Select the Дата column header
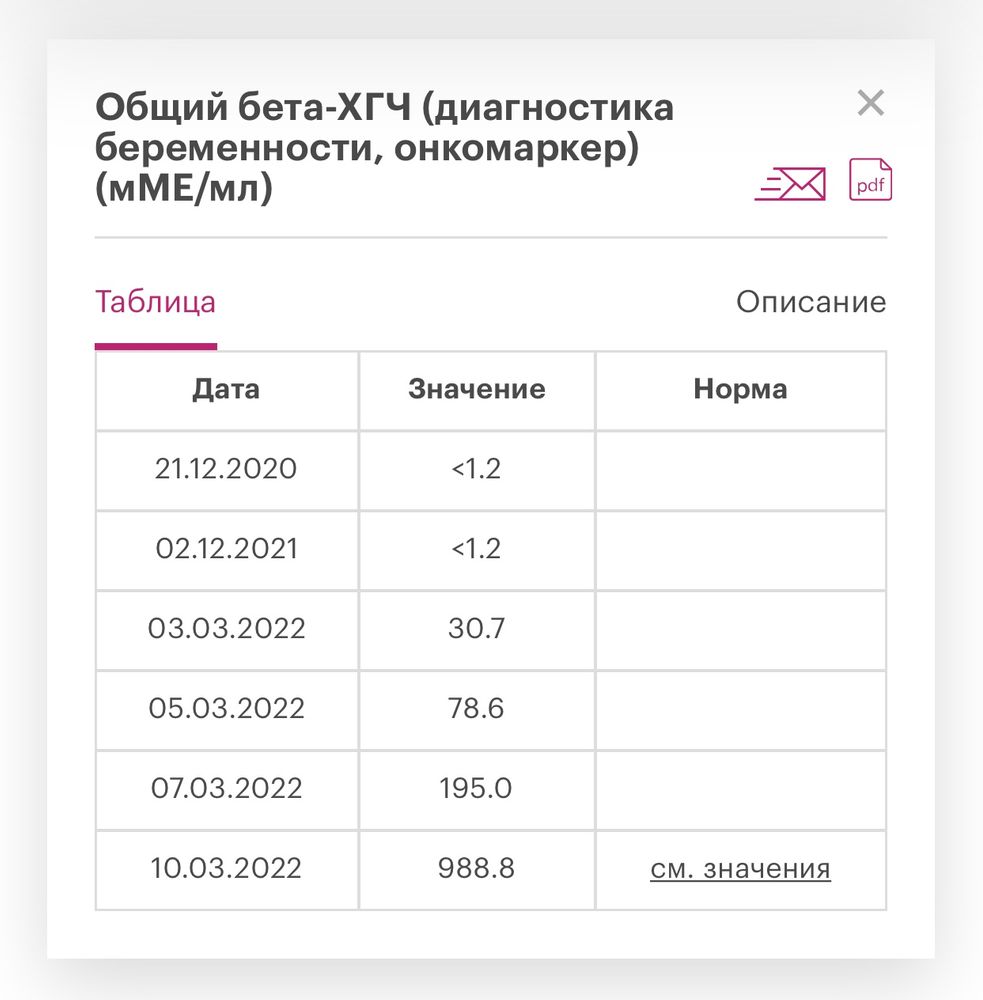This screenshot has width=983, height=1000. point(225,390)
